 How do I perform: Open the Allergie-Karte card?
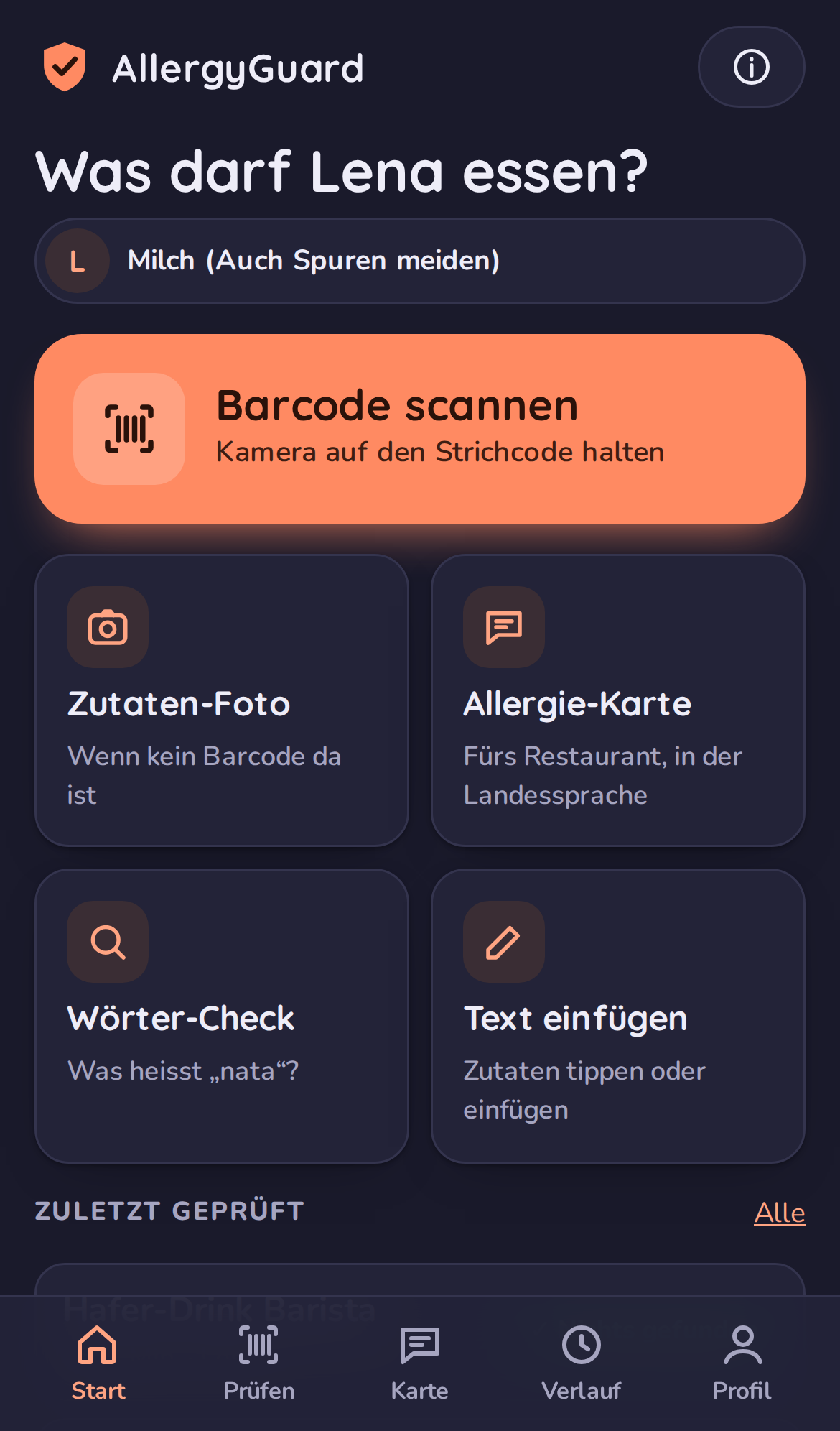coord(618,700)
